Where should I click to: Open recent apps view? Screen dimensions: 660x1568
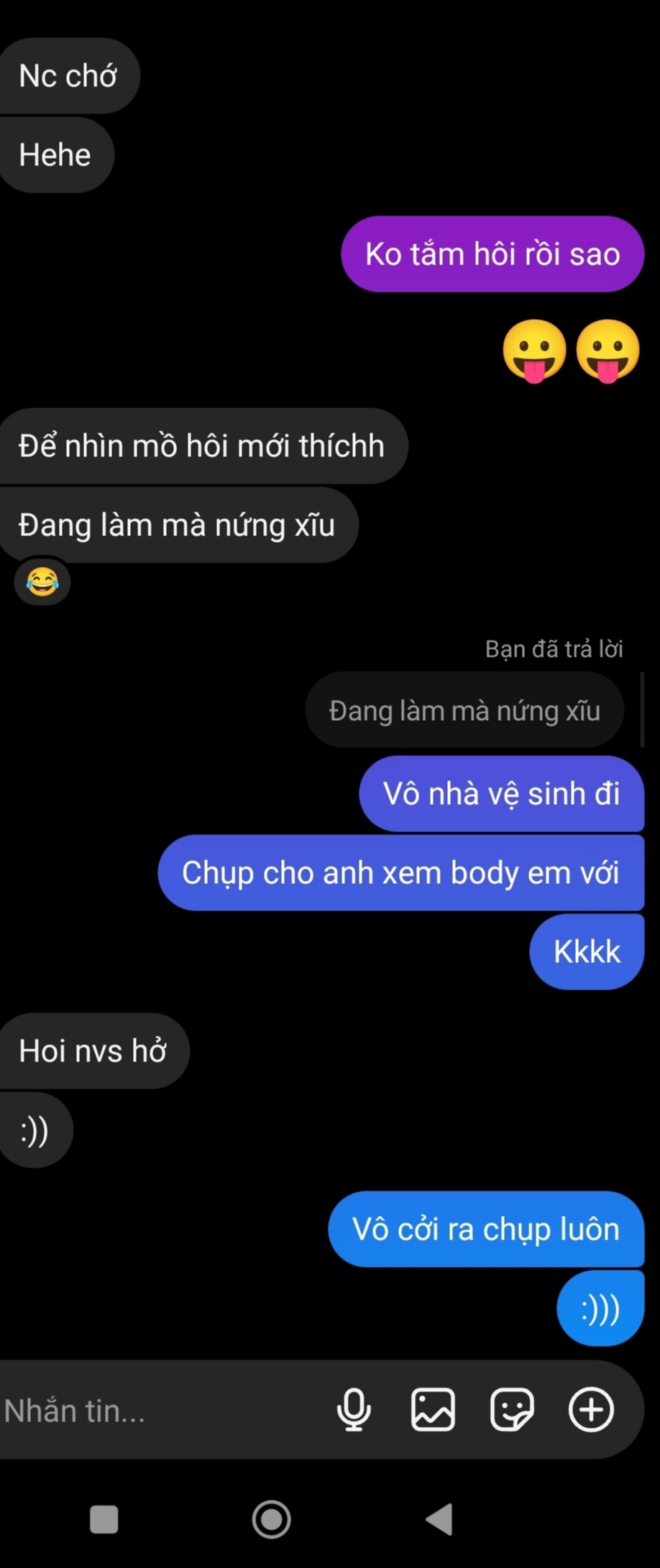(104, 1519)
